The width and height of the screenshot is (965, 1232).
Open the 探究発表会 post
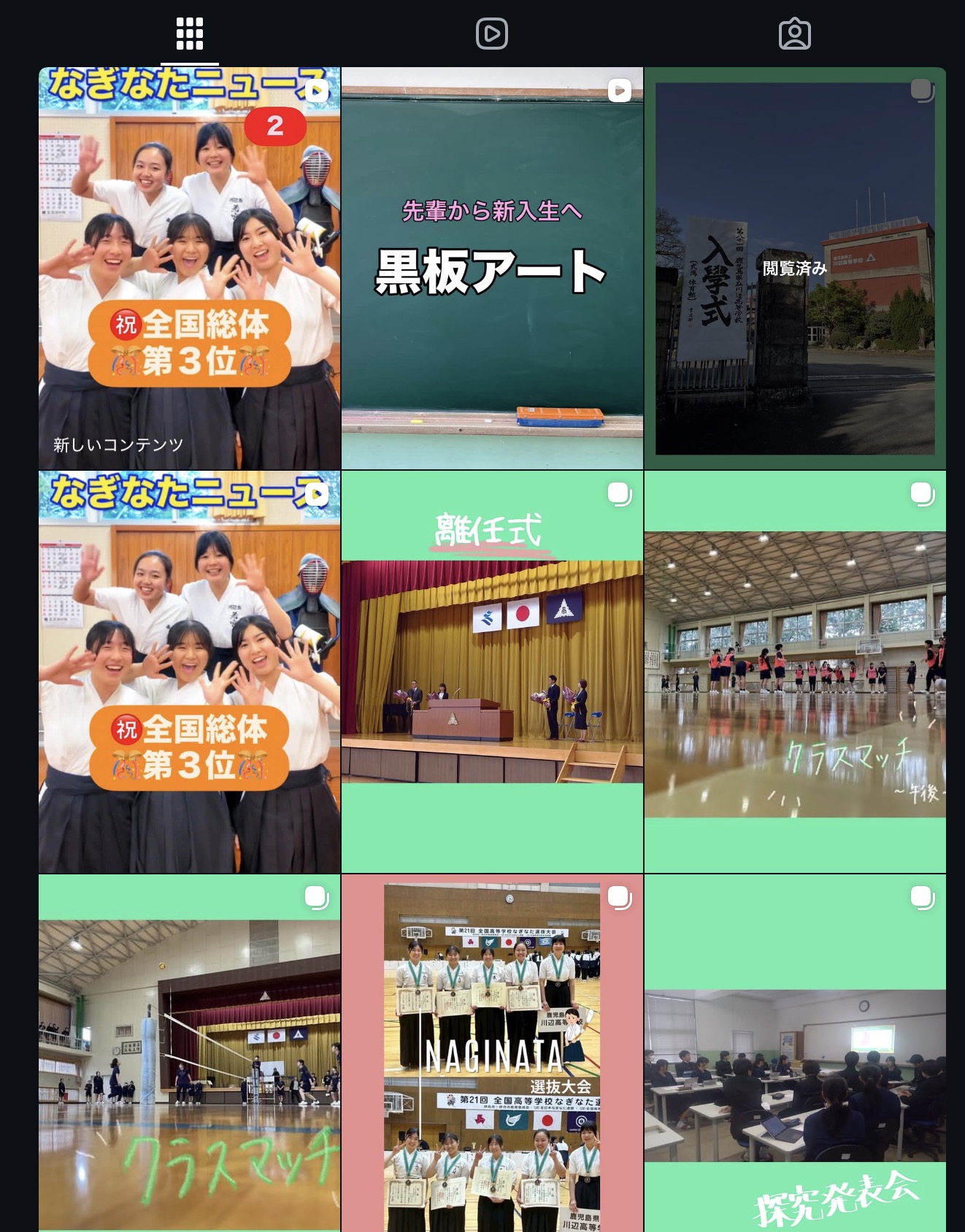point(795,1052)
